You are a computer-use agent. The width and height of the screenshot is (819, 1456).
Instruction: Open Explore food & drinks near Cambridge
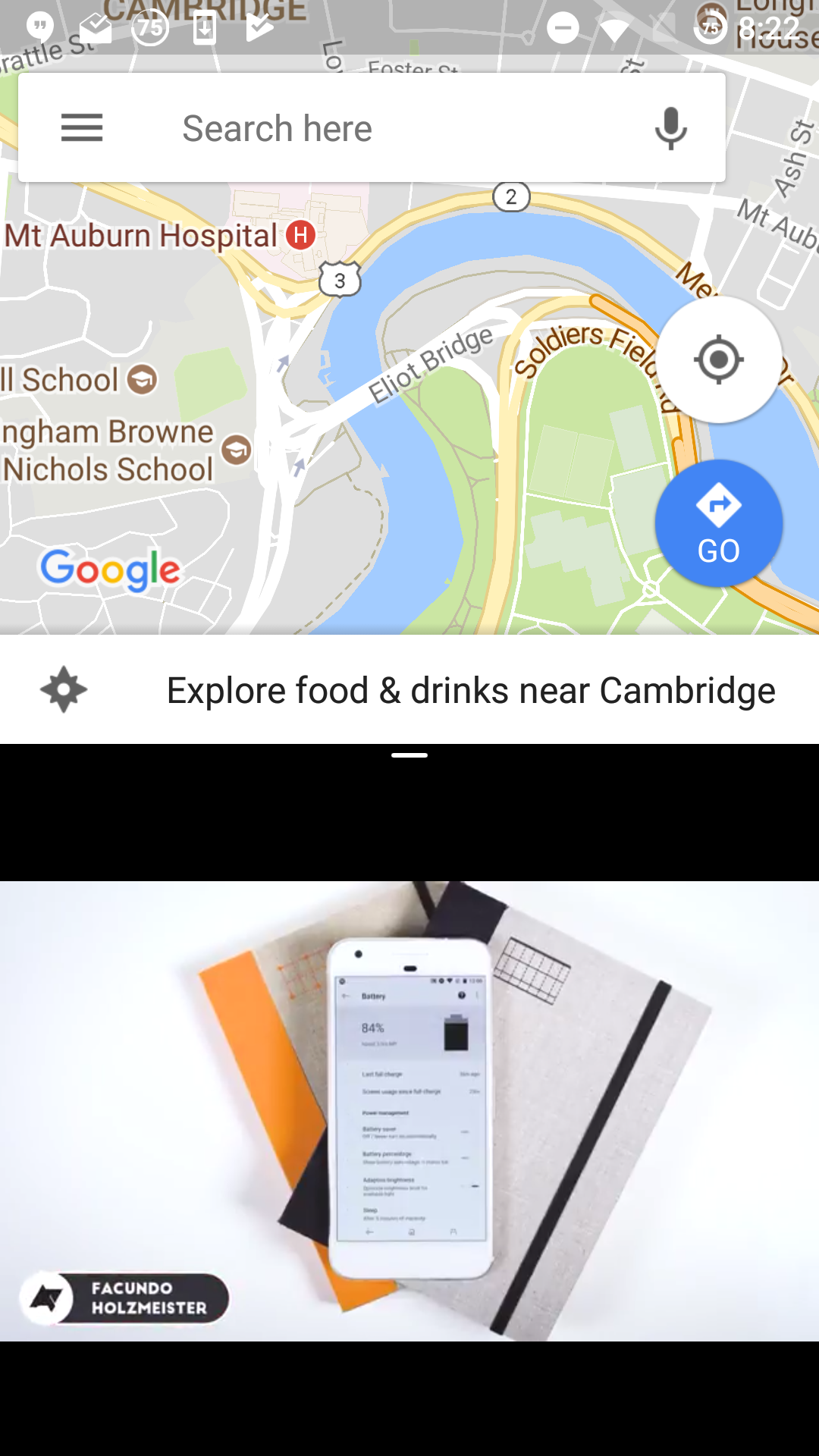click(x=470, y=689)
